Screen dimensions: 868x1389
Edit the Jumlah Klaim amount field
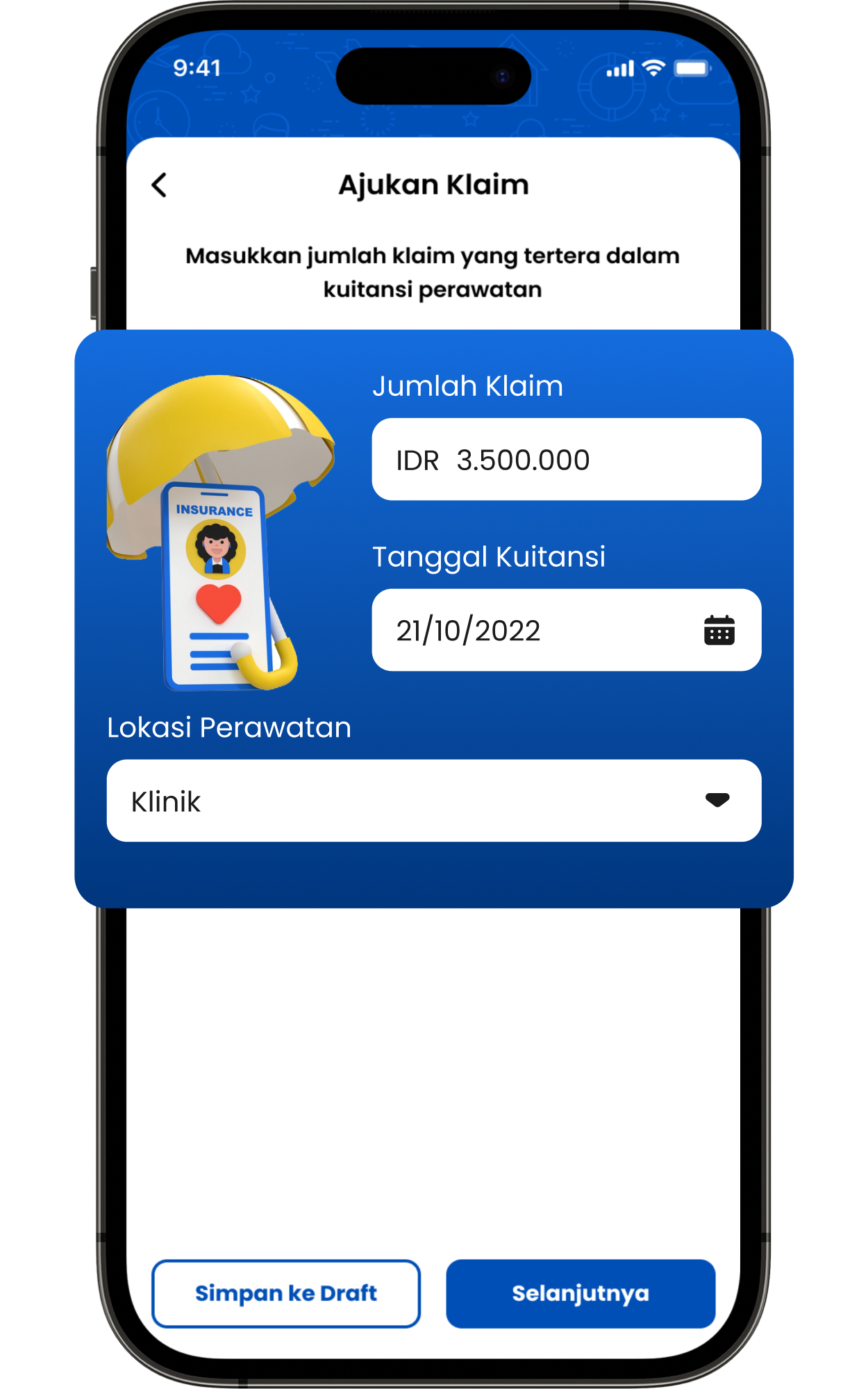[566, 460]
